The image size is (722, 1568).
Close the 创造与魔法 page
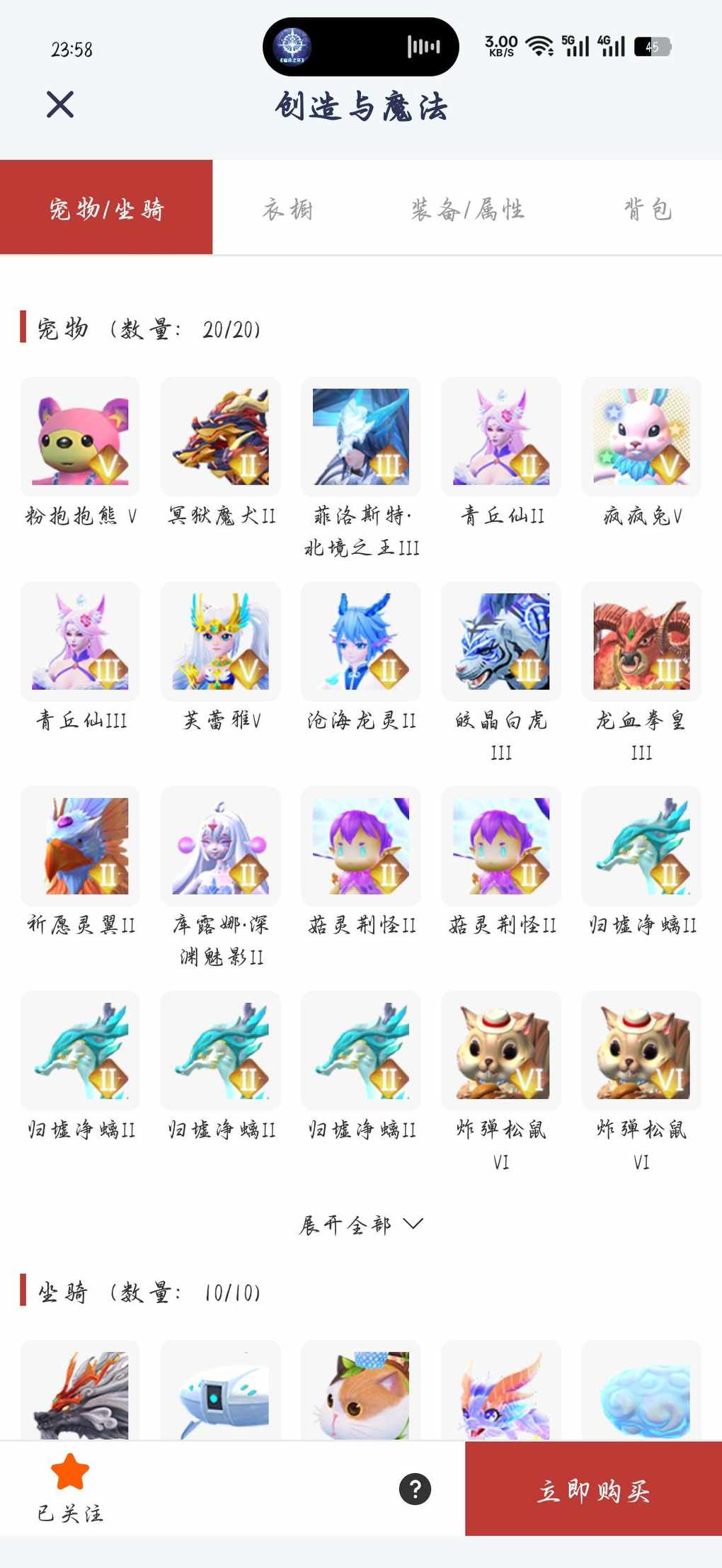[x=60, y=105]
